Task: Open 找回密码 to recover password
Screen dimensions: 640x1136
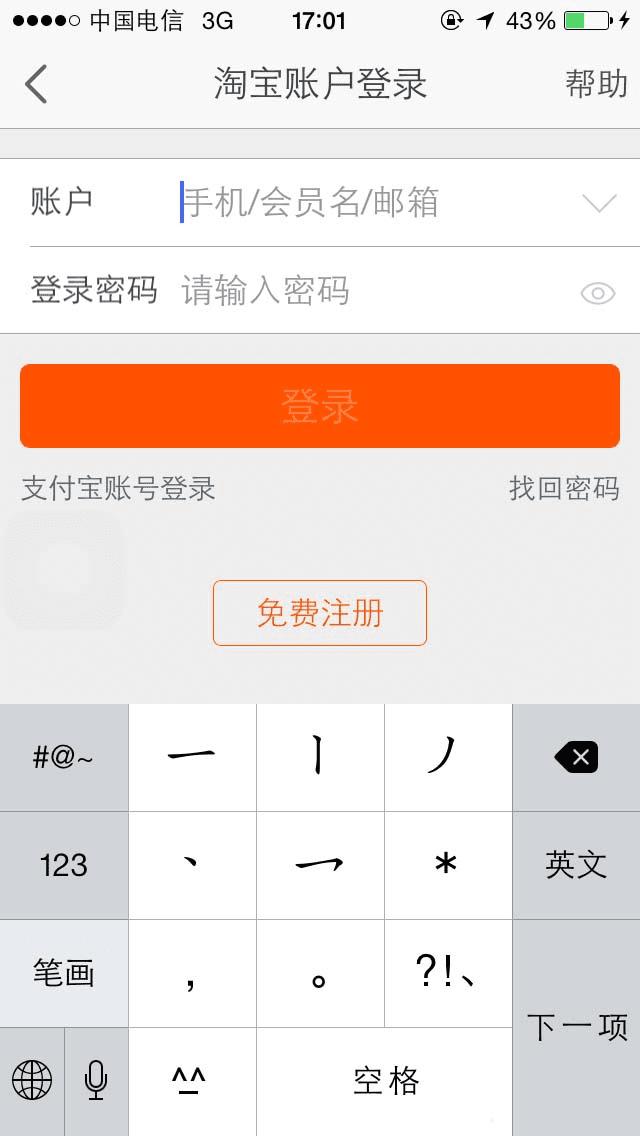Action: (x=564, y=489)
